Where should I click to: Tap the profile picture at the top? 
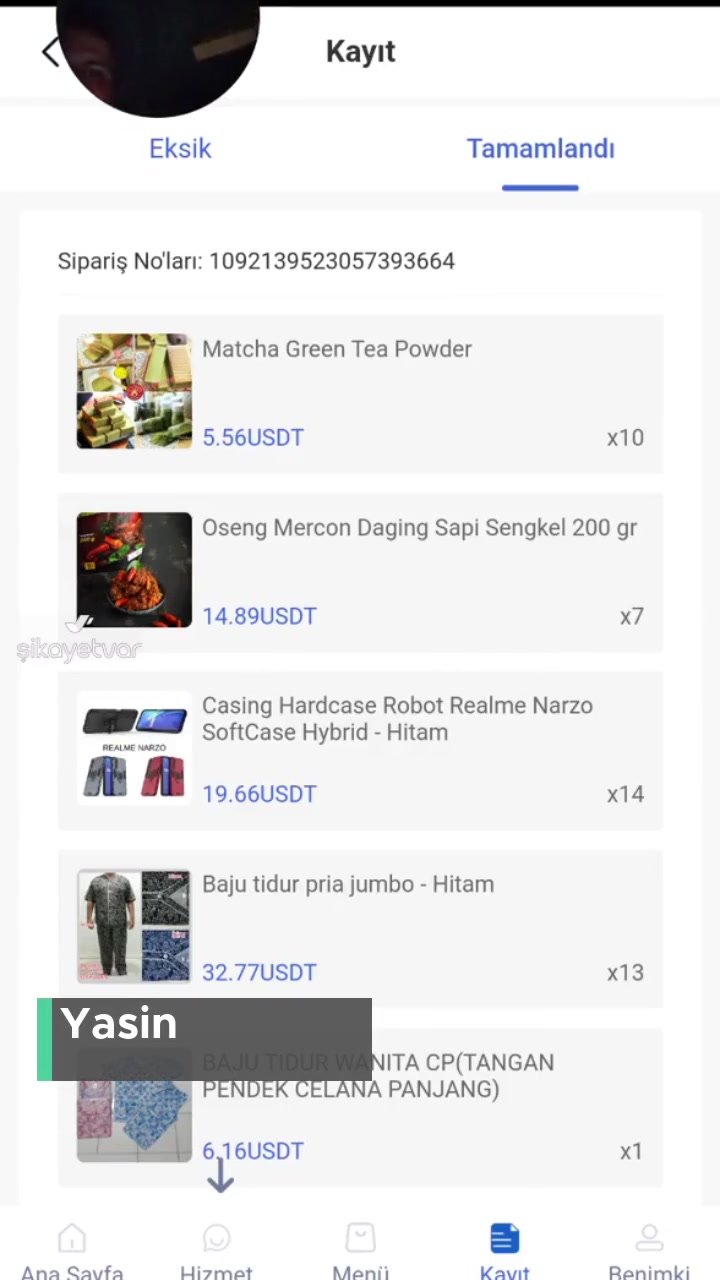pos(160,55)
